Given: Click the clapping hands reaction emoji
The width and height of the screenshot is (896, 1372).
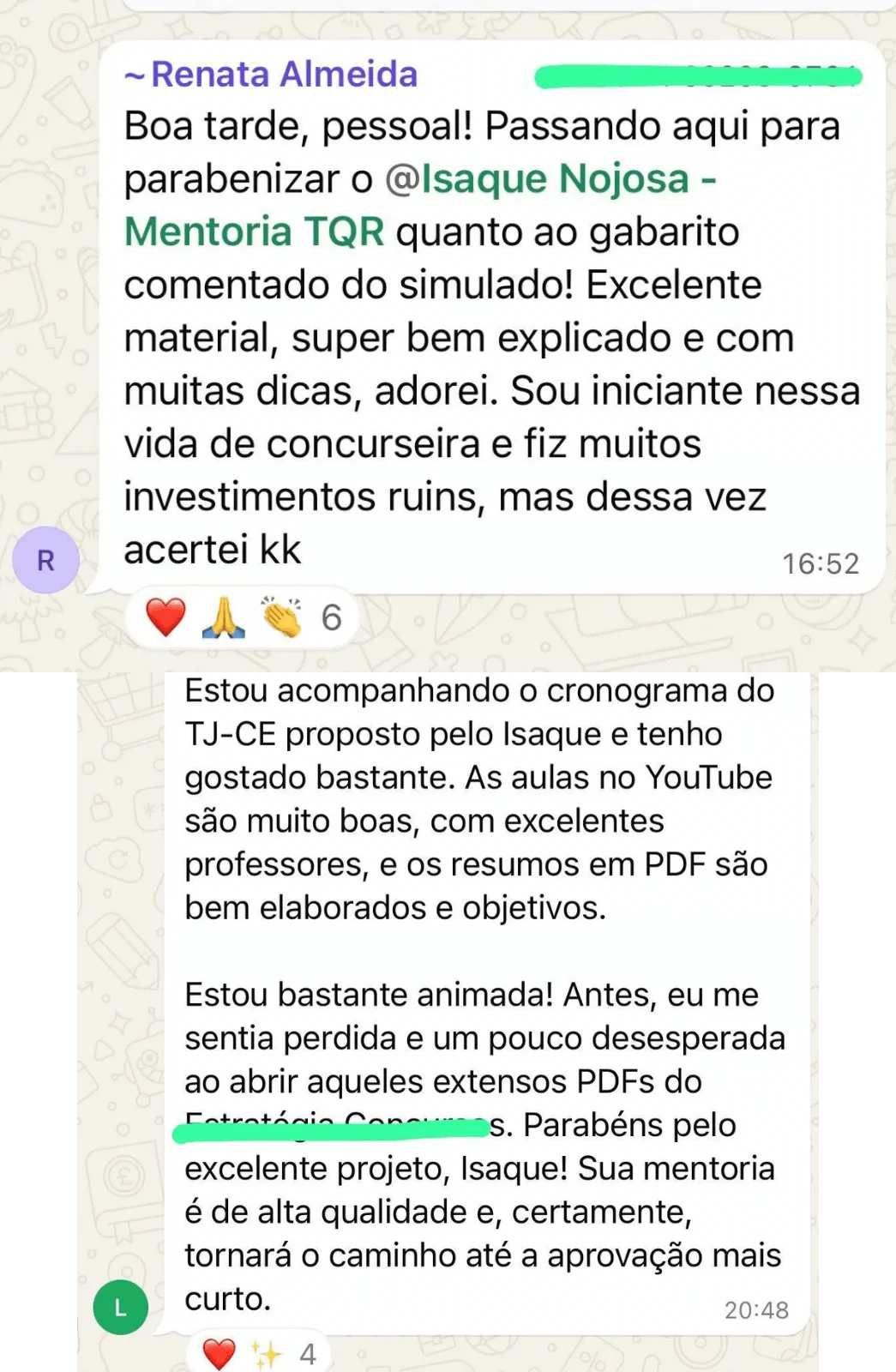Looking at the screenshot, I should (284, 615).
